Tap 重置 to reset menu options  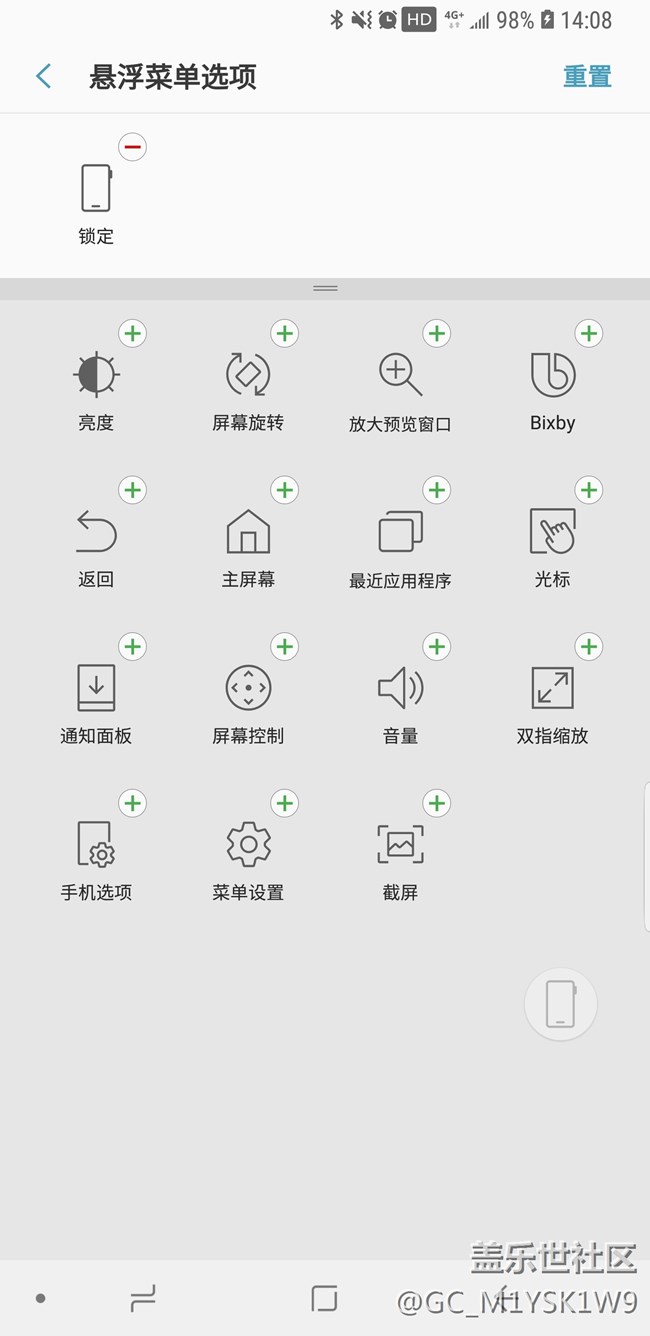(x=587, y=77)
